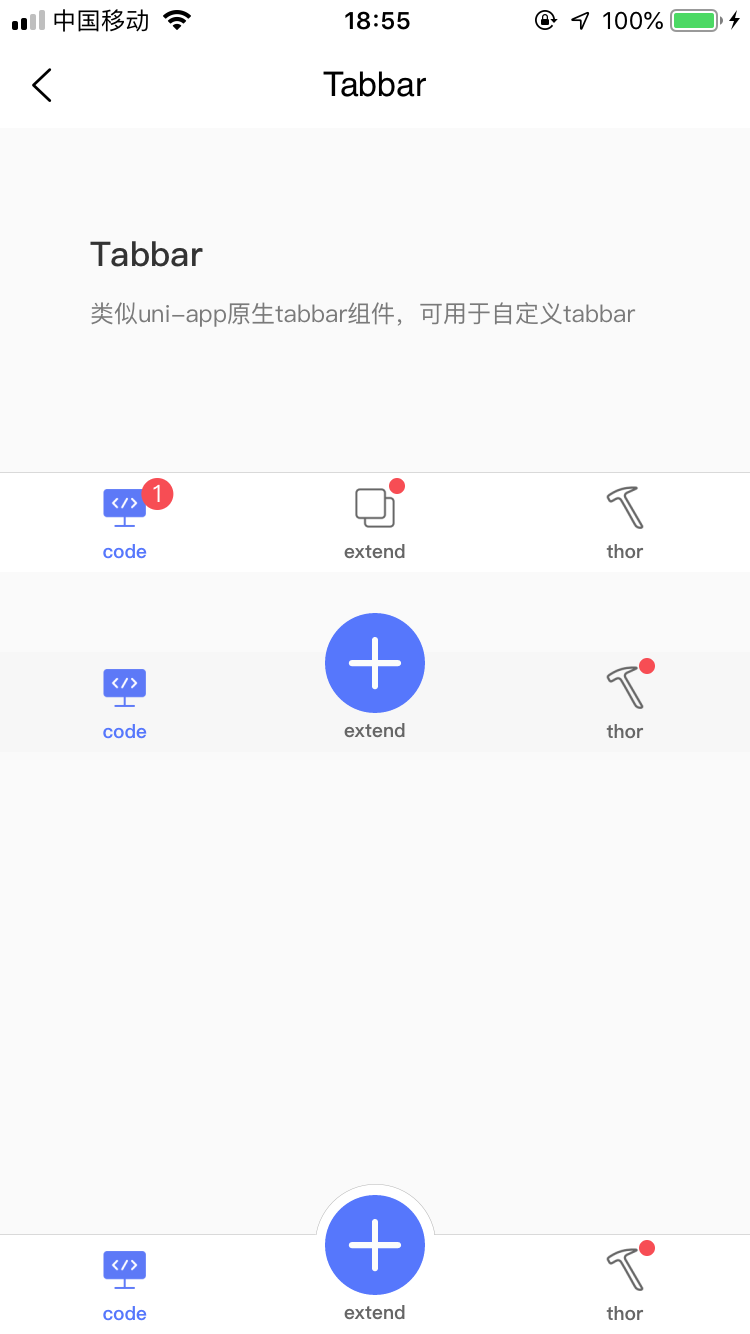Select the code tab with badge 1
This screenshot has width=750, height=1334.
[125, 522]
